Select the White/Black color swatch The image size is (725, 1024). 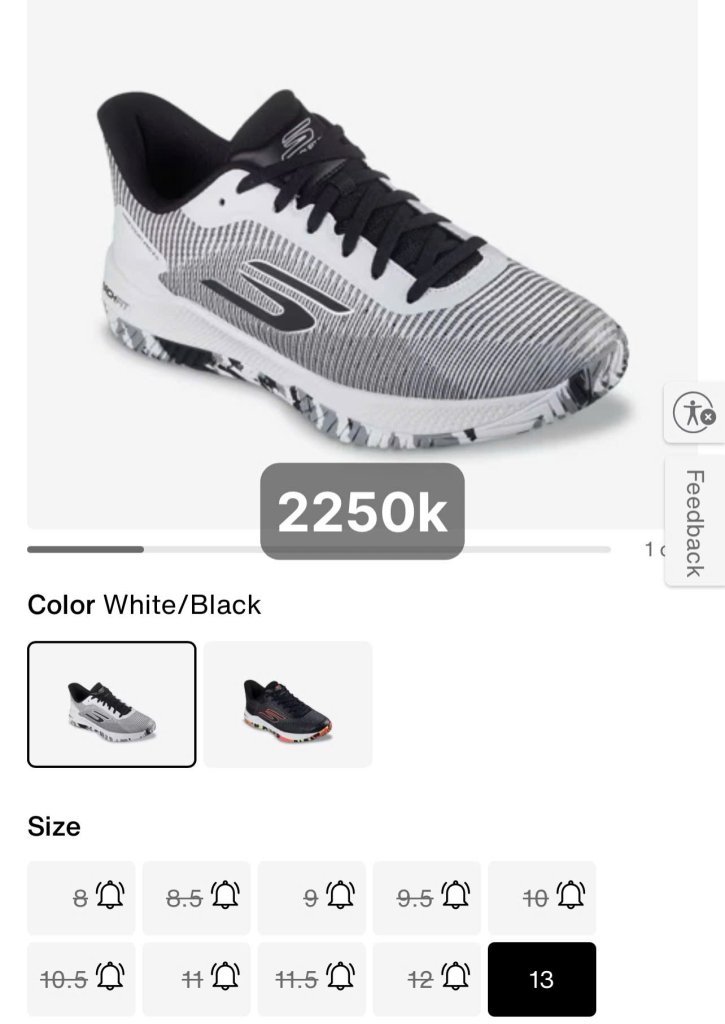tap(111, 704)
